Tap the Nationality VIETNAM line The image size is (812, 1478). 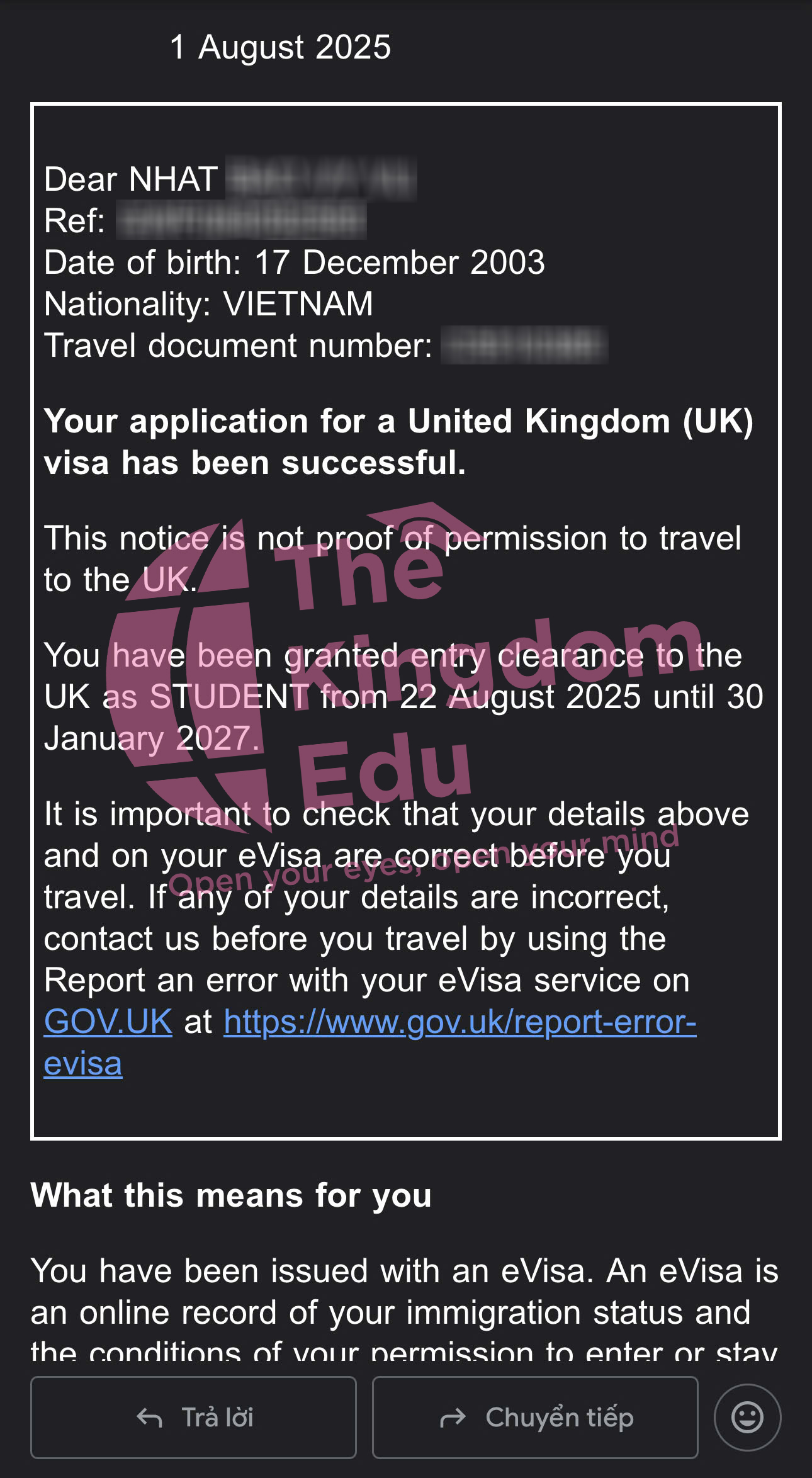coord(208,304)
